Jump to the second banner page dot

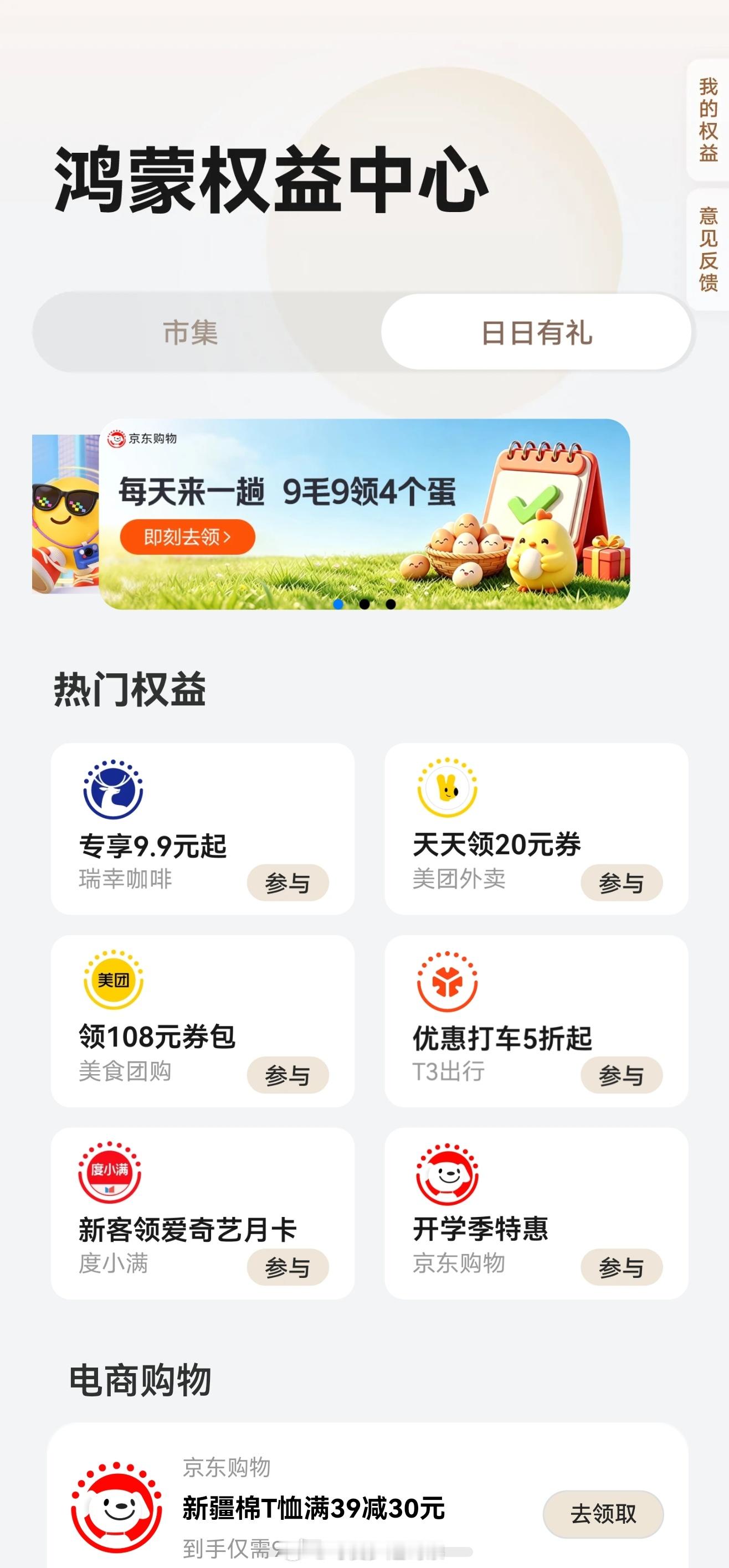click(364, 604)
